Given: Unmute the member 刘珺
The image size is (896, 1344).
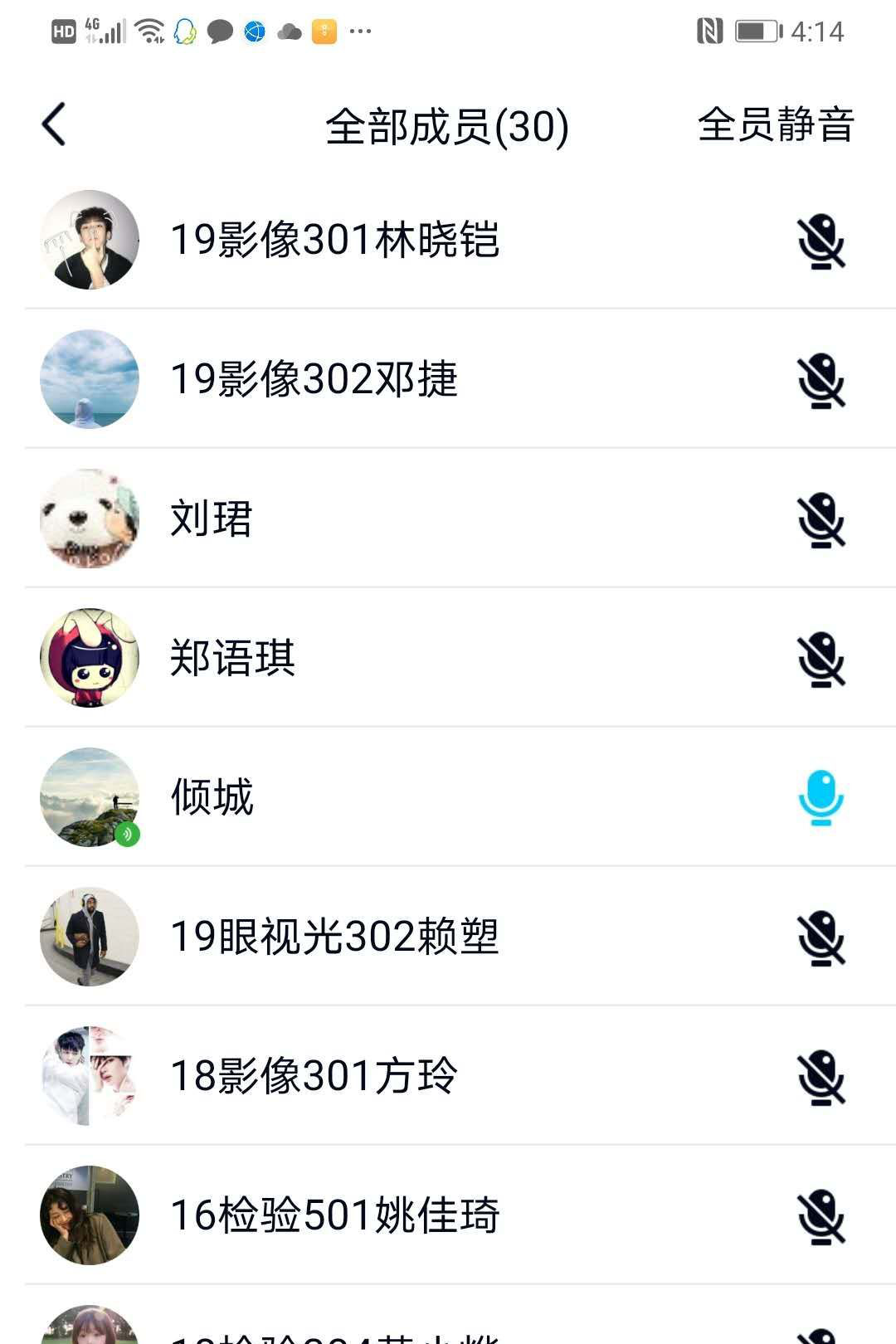Looking at the screenshot, I should tap(821, 521).
